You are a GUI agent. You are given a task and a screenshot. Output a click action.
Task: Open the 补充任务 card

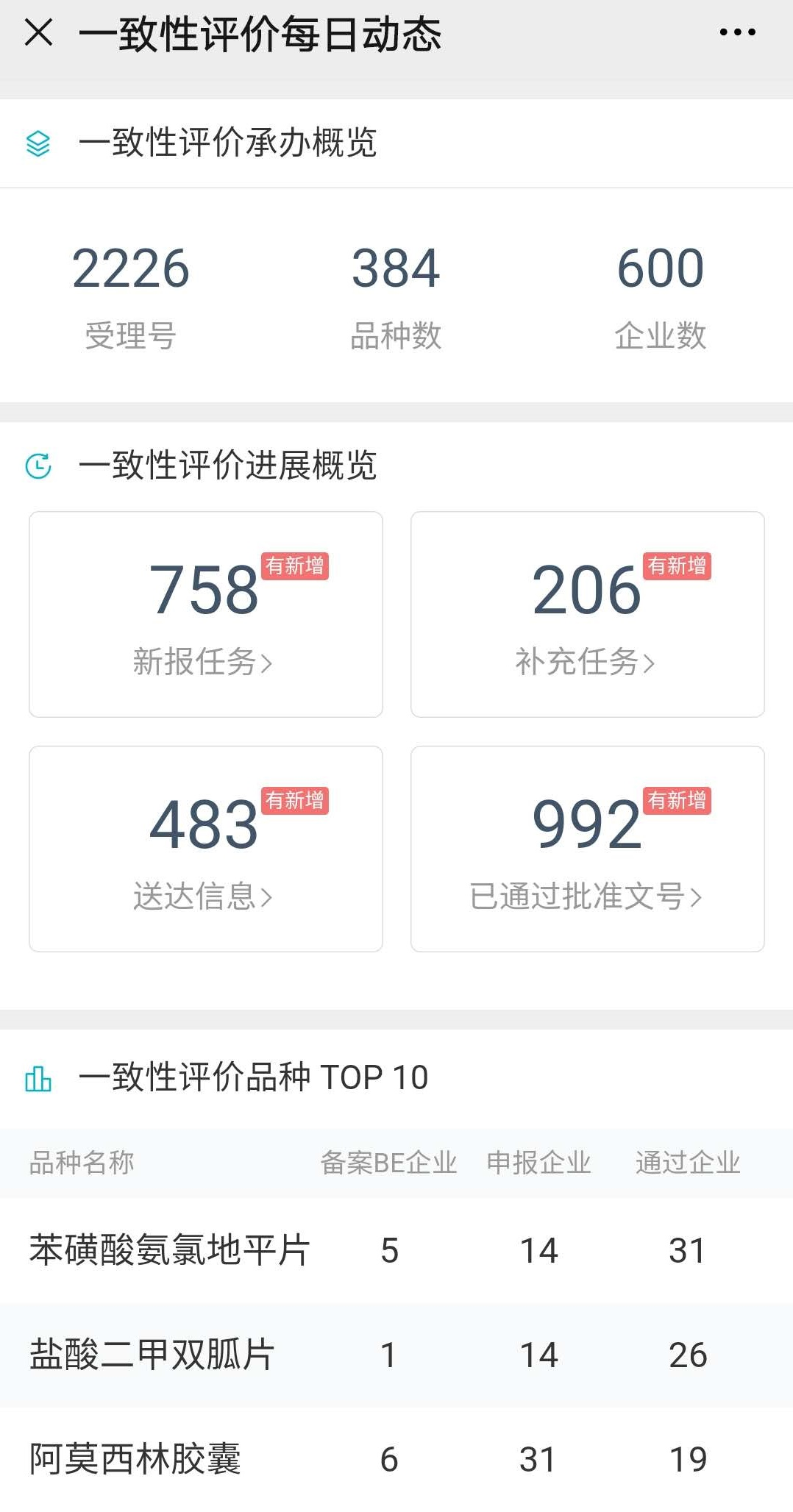coord(588,614)
